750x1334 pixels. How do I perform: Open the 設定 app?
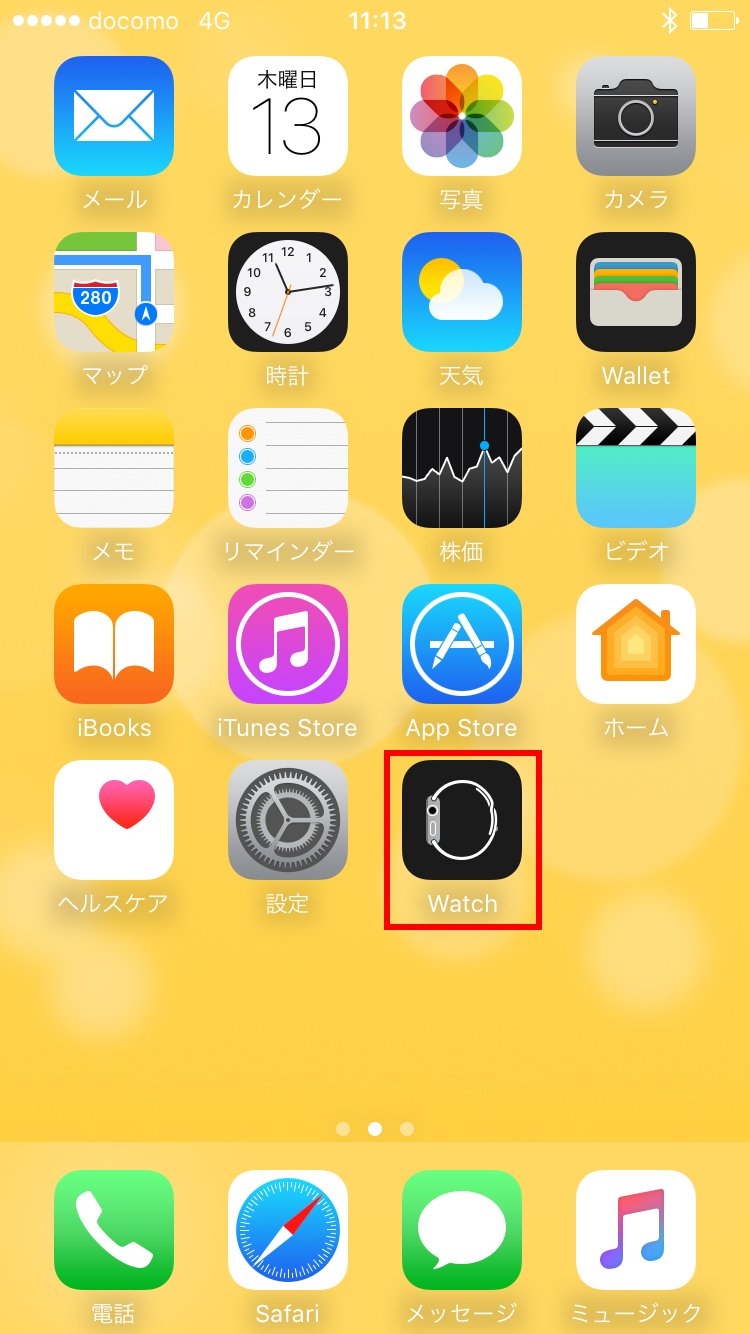point(288,820)
